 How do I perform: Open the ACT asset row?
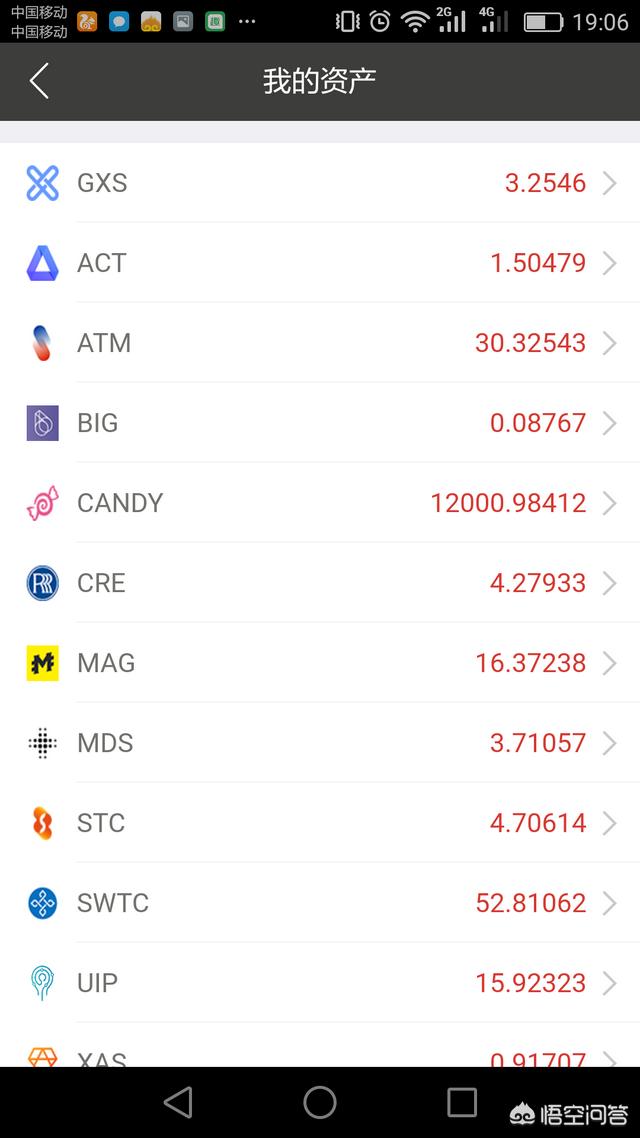(x=320, y=263)
